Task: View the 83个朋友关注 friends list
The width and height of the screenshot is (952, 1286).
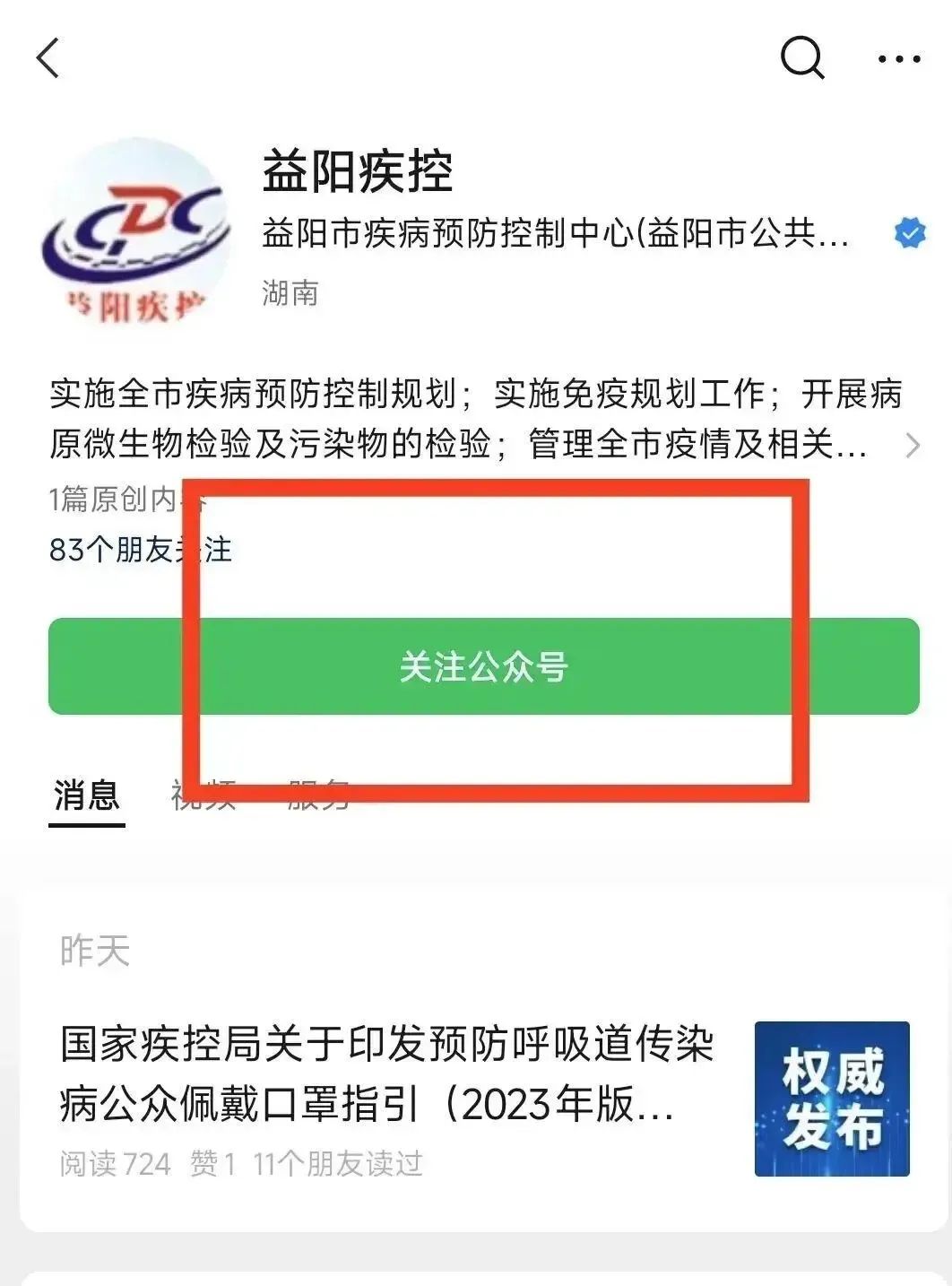Action: point(141,549)
